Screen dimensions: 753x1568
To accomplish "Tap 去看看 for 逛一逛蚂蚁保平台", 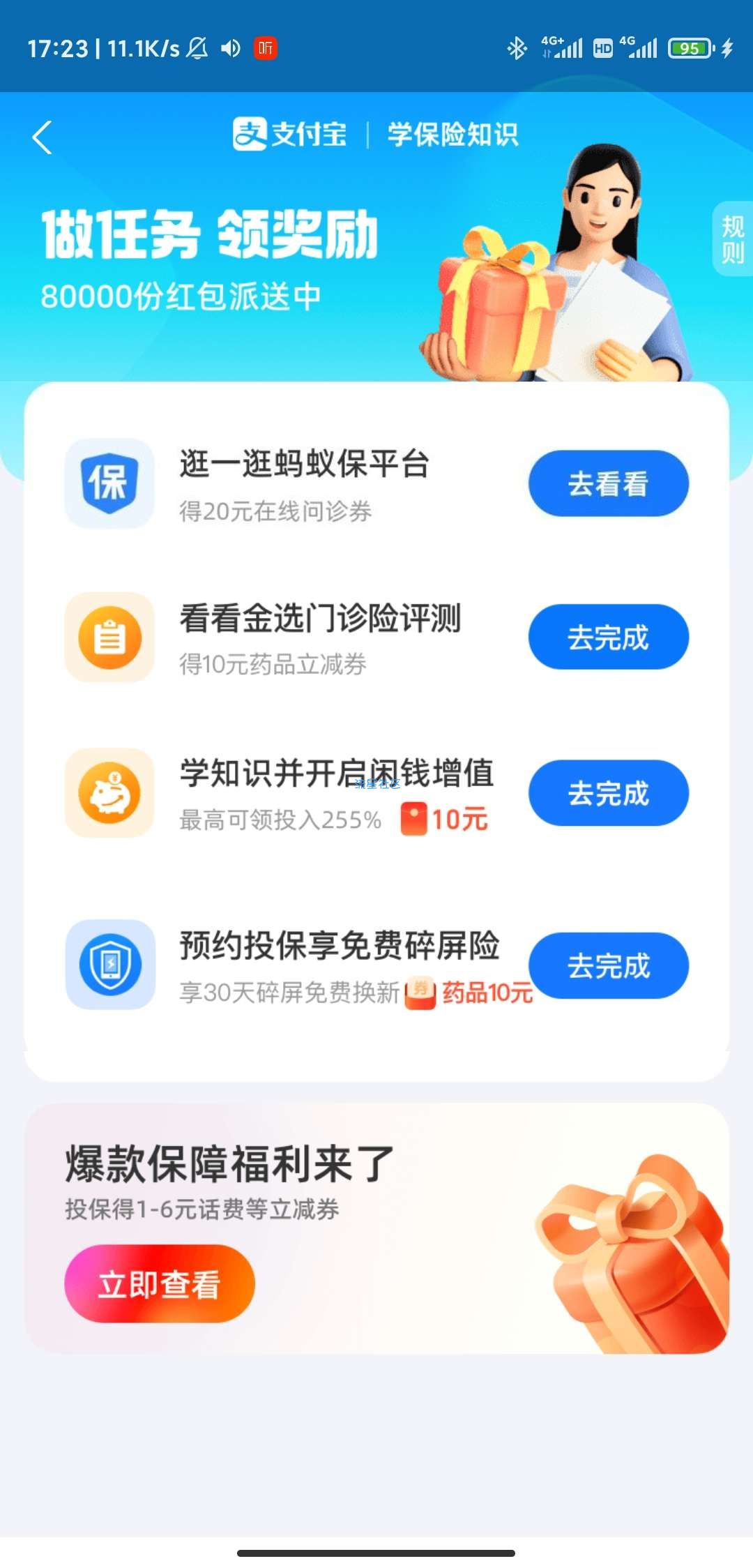I will 608,483.
